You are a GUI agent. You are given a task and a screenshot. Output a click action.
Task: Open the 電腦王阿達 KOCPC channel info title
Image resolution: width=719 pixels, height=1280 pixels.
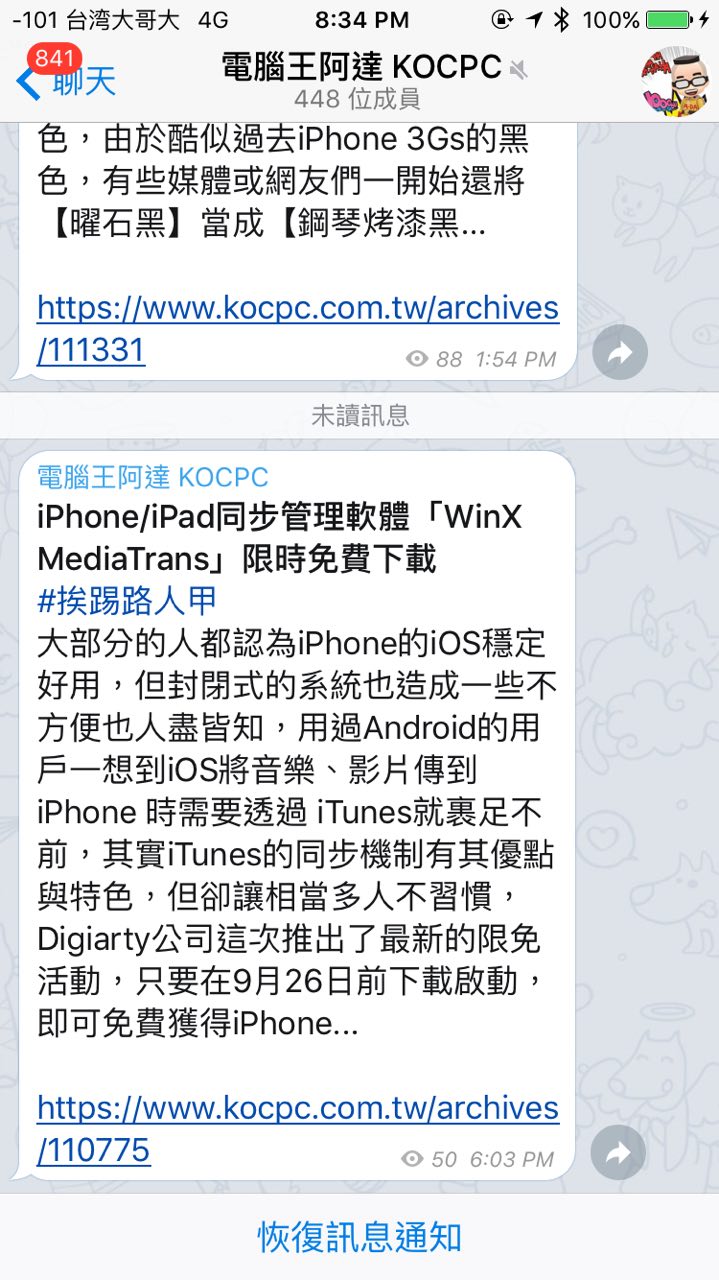(360, 67)
